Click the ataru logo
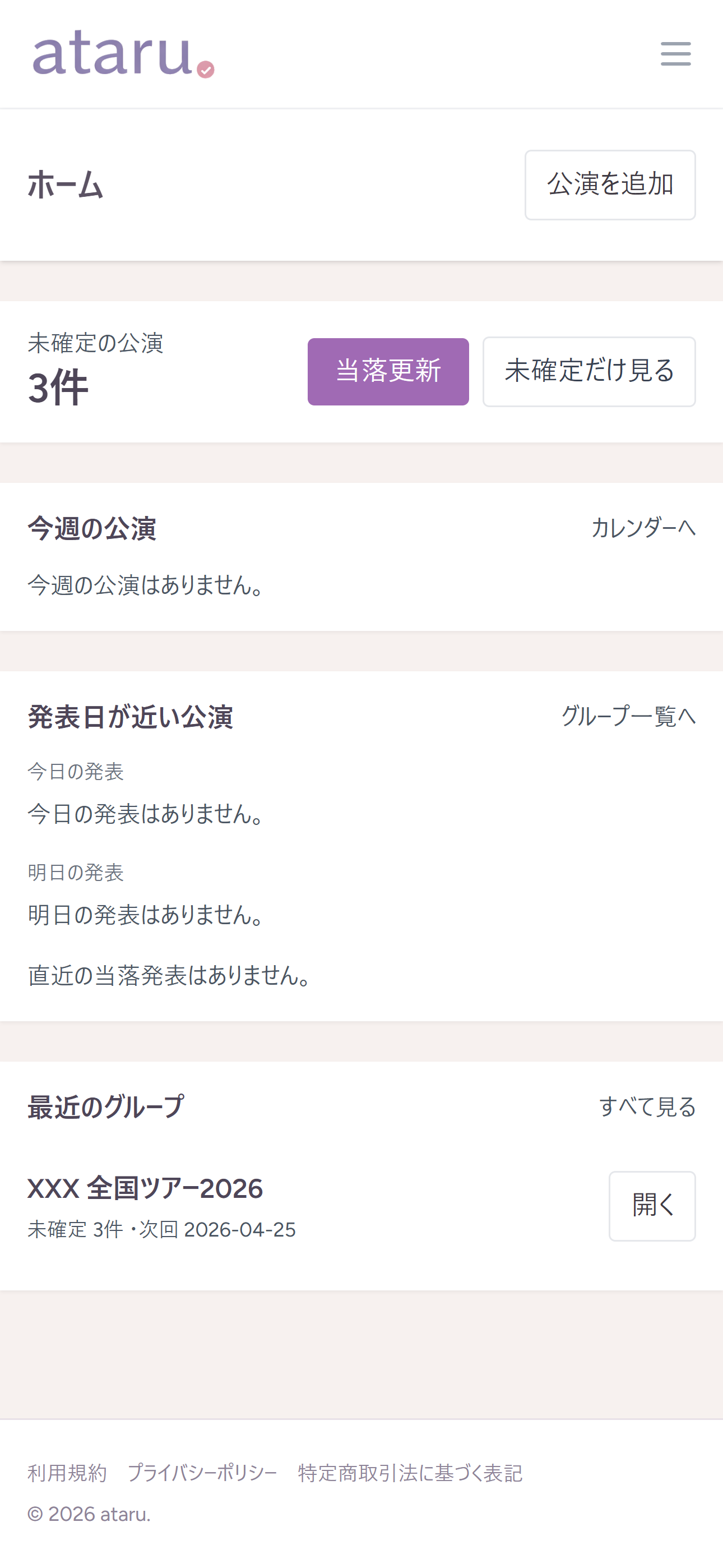723x1568 pixels. tap(113, 55)
